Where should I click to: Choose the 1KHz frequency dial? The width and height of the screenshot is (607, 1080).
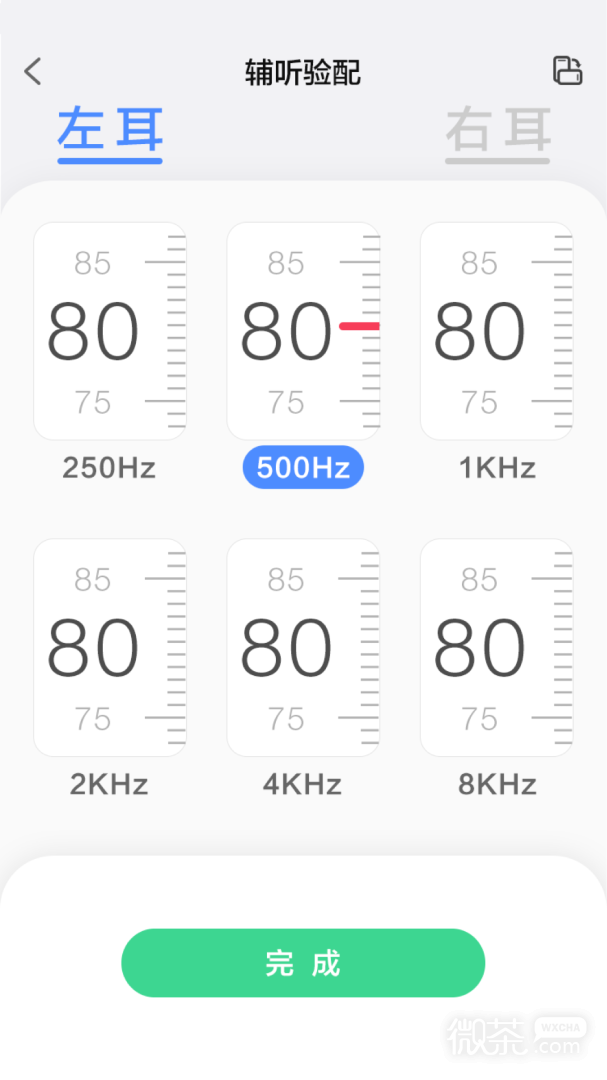pyautogui.click(x=497, y=331)
